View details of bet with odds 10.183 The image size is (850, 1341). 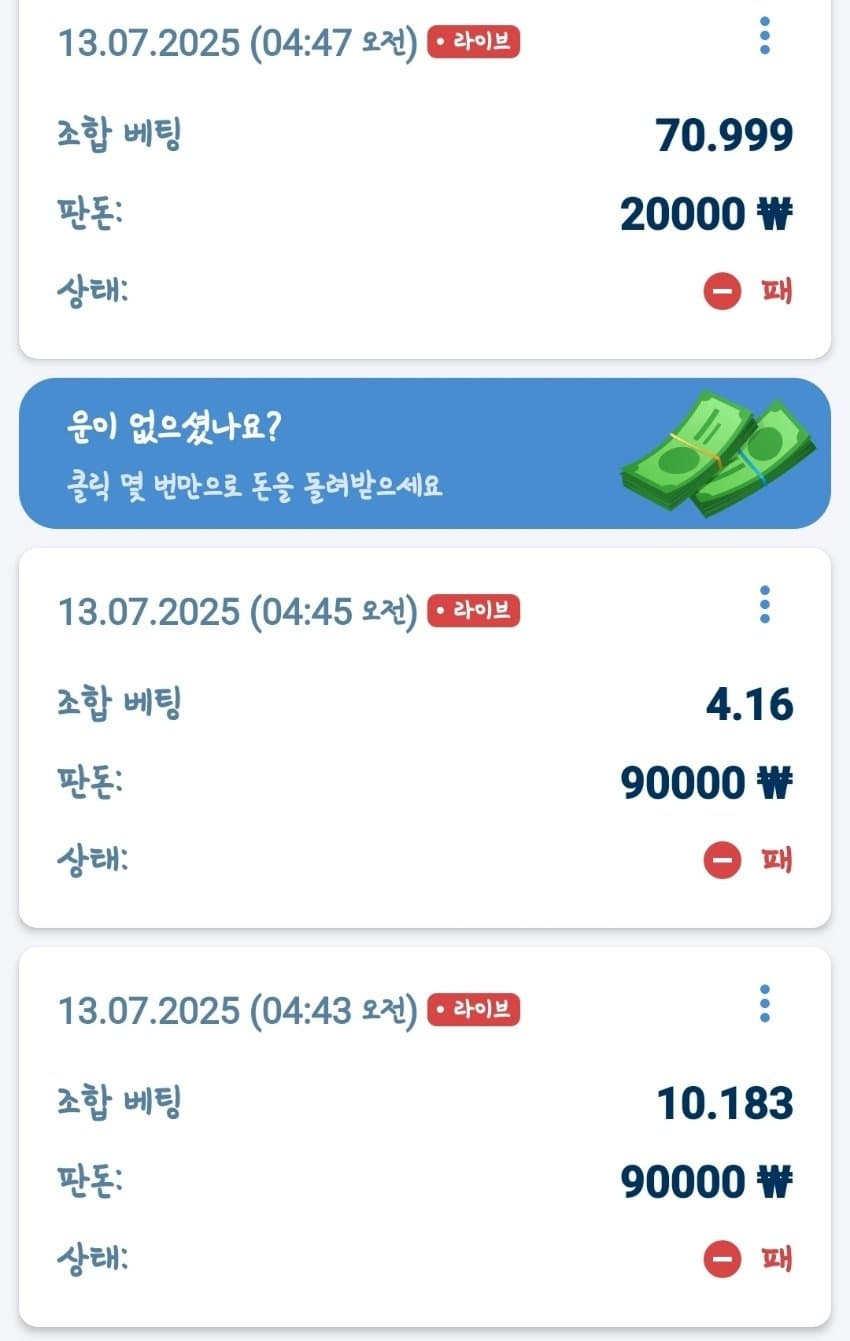[x=424, y=1160]
